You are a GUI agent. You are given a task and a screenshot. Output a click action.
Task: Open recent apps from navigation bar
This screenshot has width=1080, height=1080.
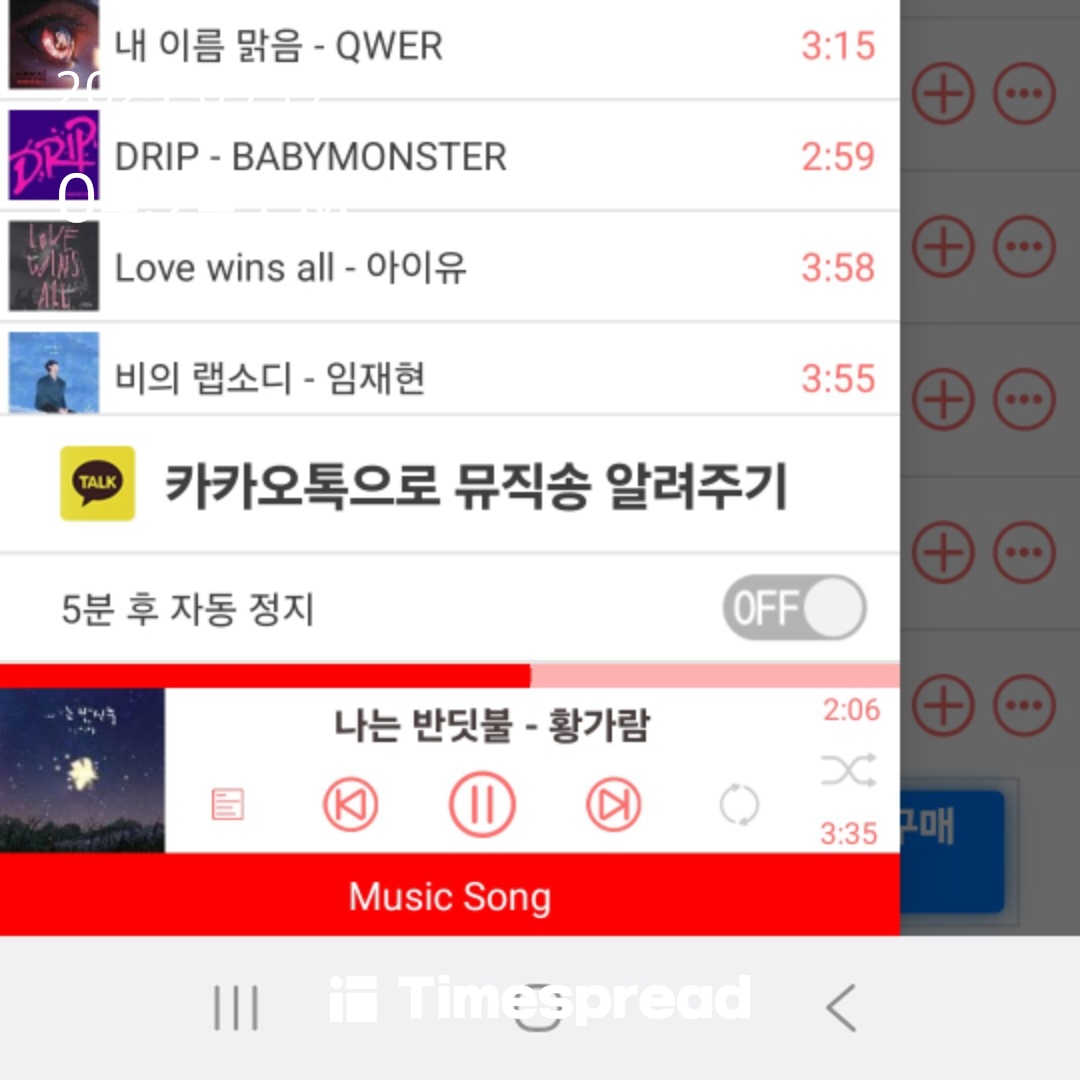point(237,1007)
